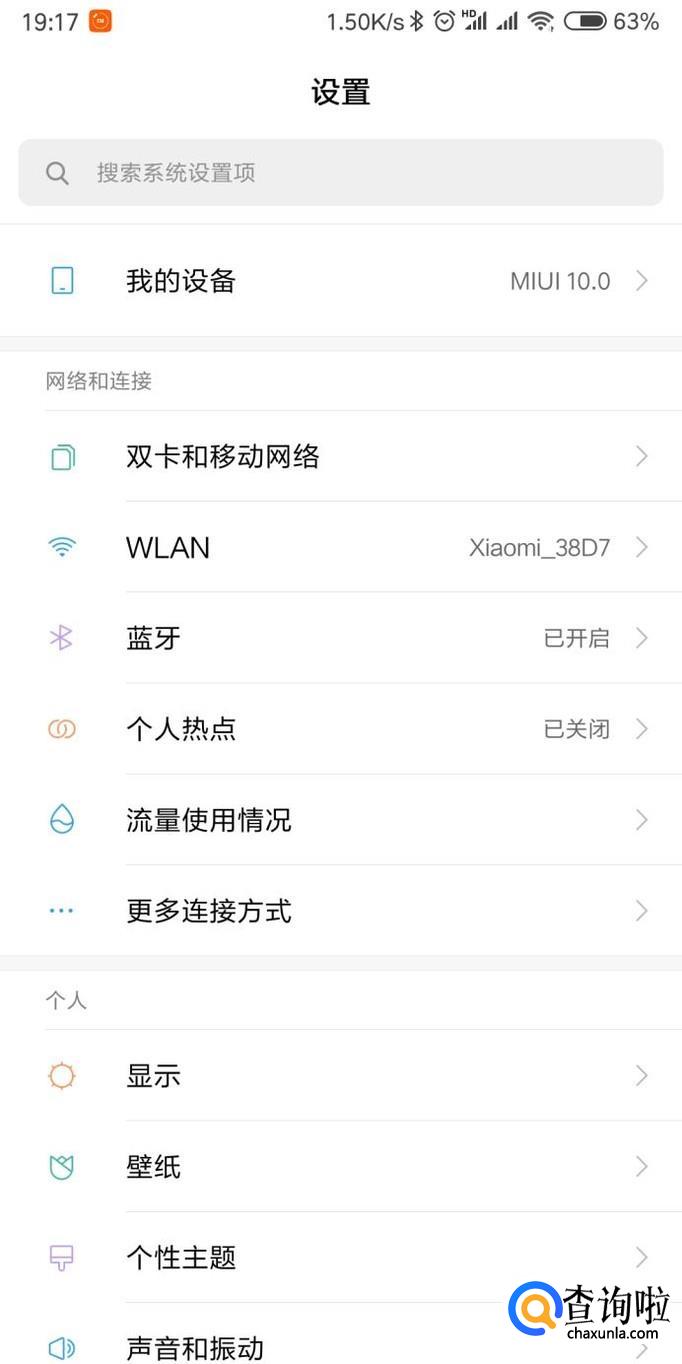The width and height of the screenshot is (682, 1364).
Task: Open 双卡和移动网络 settings
Action: (340, 457)
